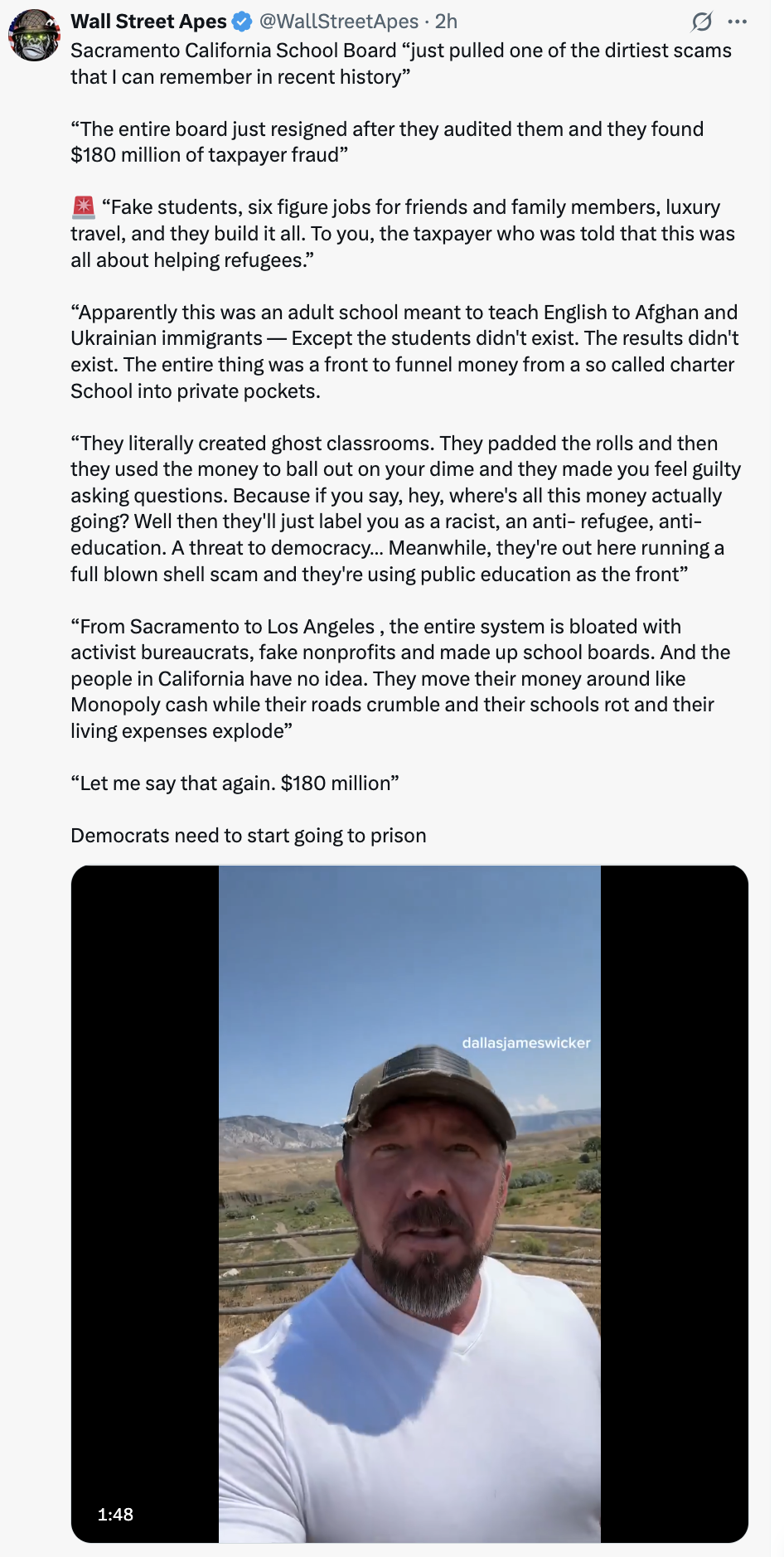Open Wall Street Apes profile avatar

pos(34,36)
